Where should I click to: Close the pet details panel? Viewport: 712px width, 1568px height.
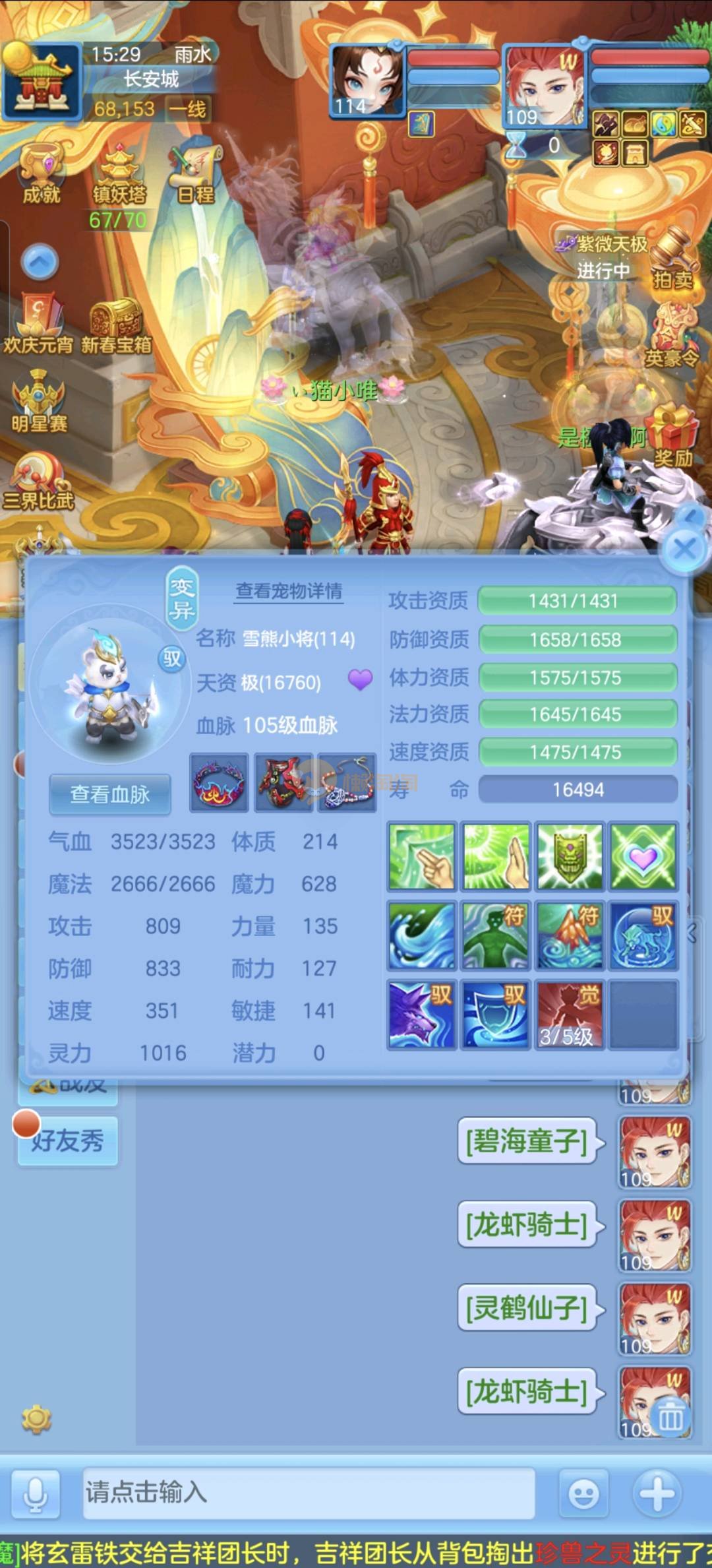684,548
